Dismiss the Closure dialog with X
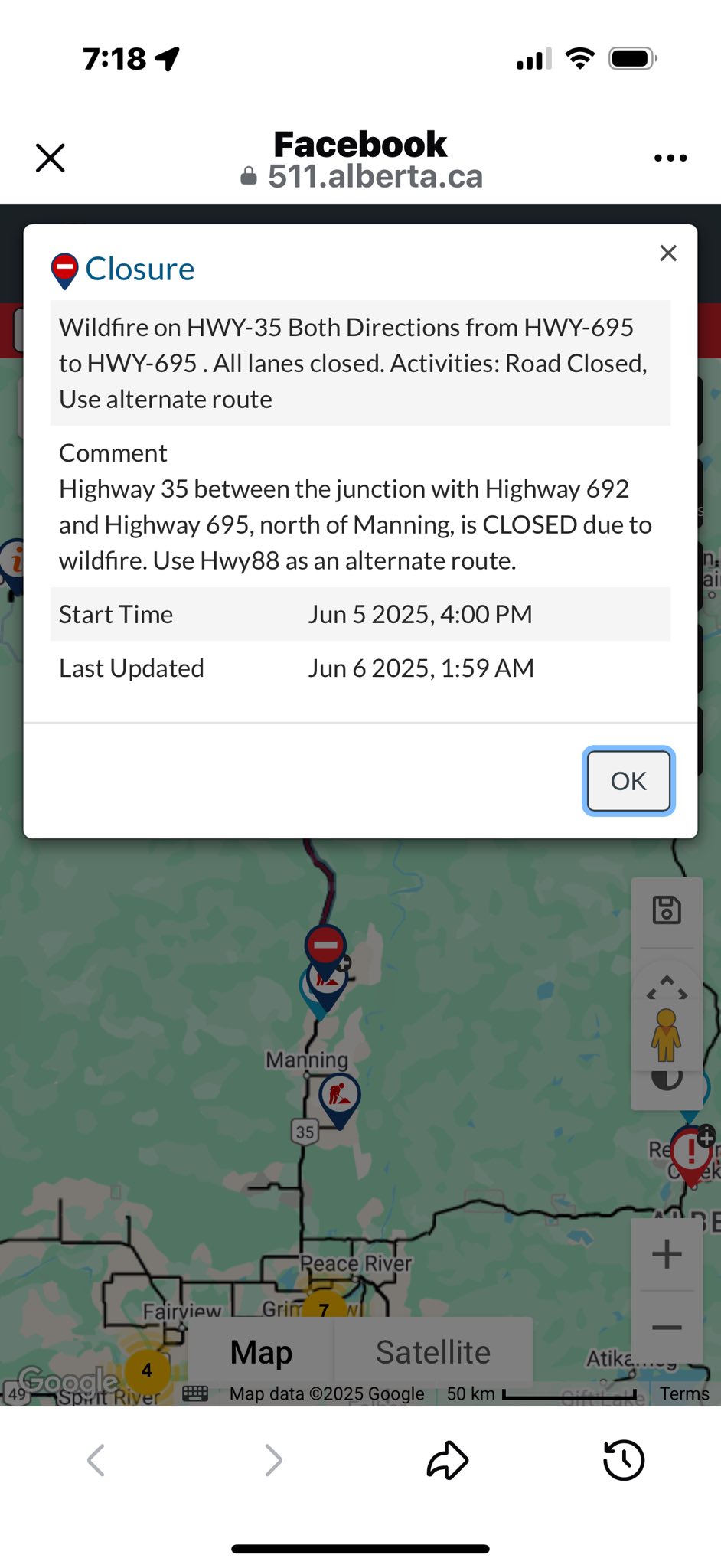721x1568 pixels. click(667, 253)
